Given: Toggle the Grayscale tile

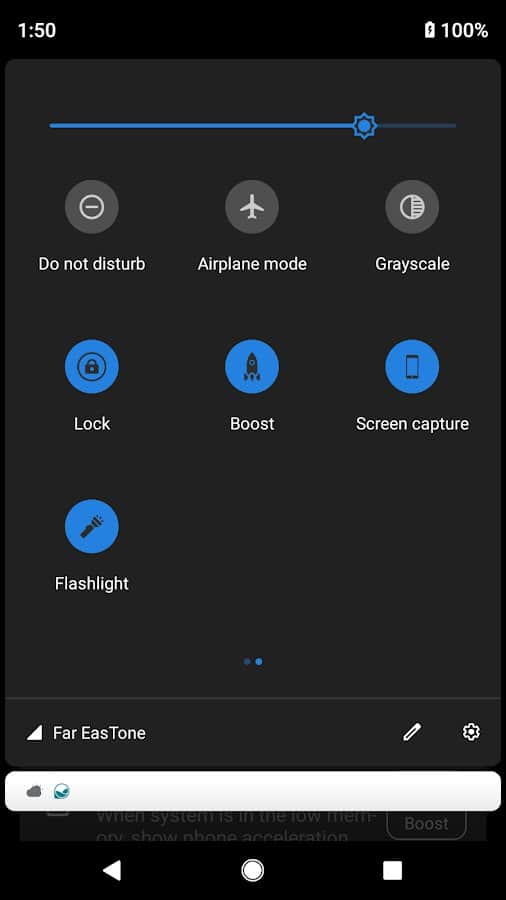Looking at the screenshot, I should click(412, 207).
